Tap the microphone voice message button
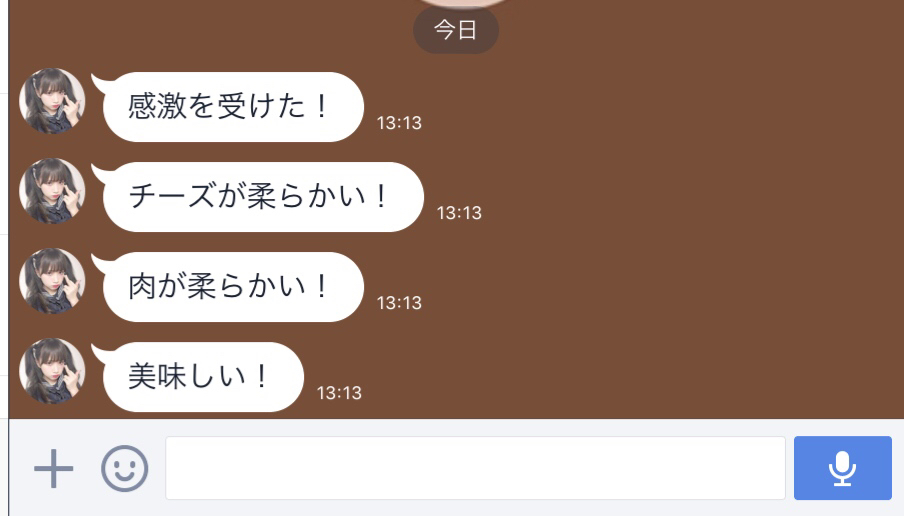This screenshot has height=516, width=904. (842, 468)
